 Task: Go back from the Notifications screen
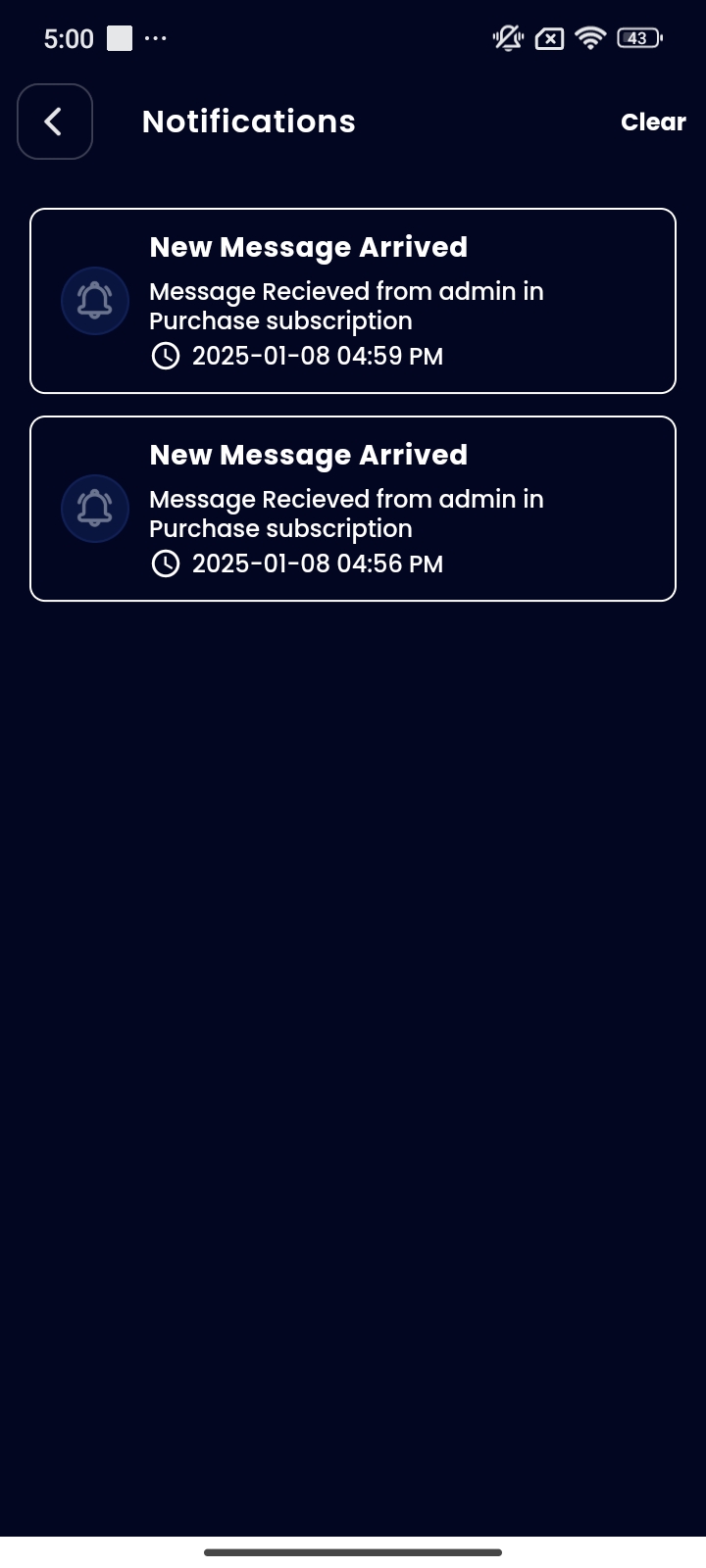pos(55,122)
